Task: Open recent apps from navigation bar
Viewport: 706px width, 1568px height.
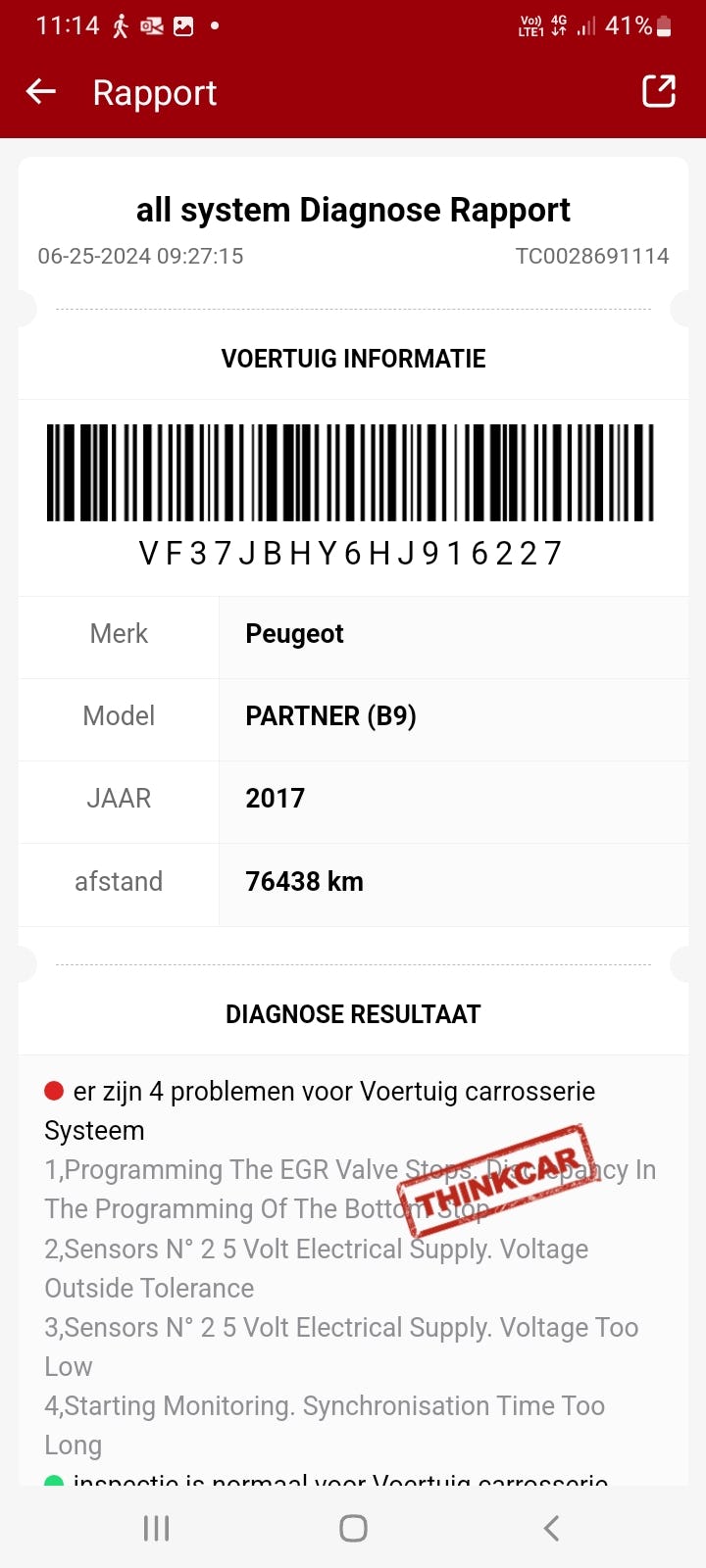Action: pos(156,1528)
